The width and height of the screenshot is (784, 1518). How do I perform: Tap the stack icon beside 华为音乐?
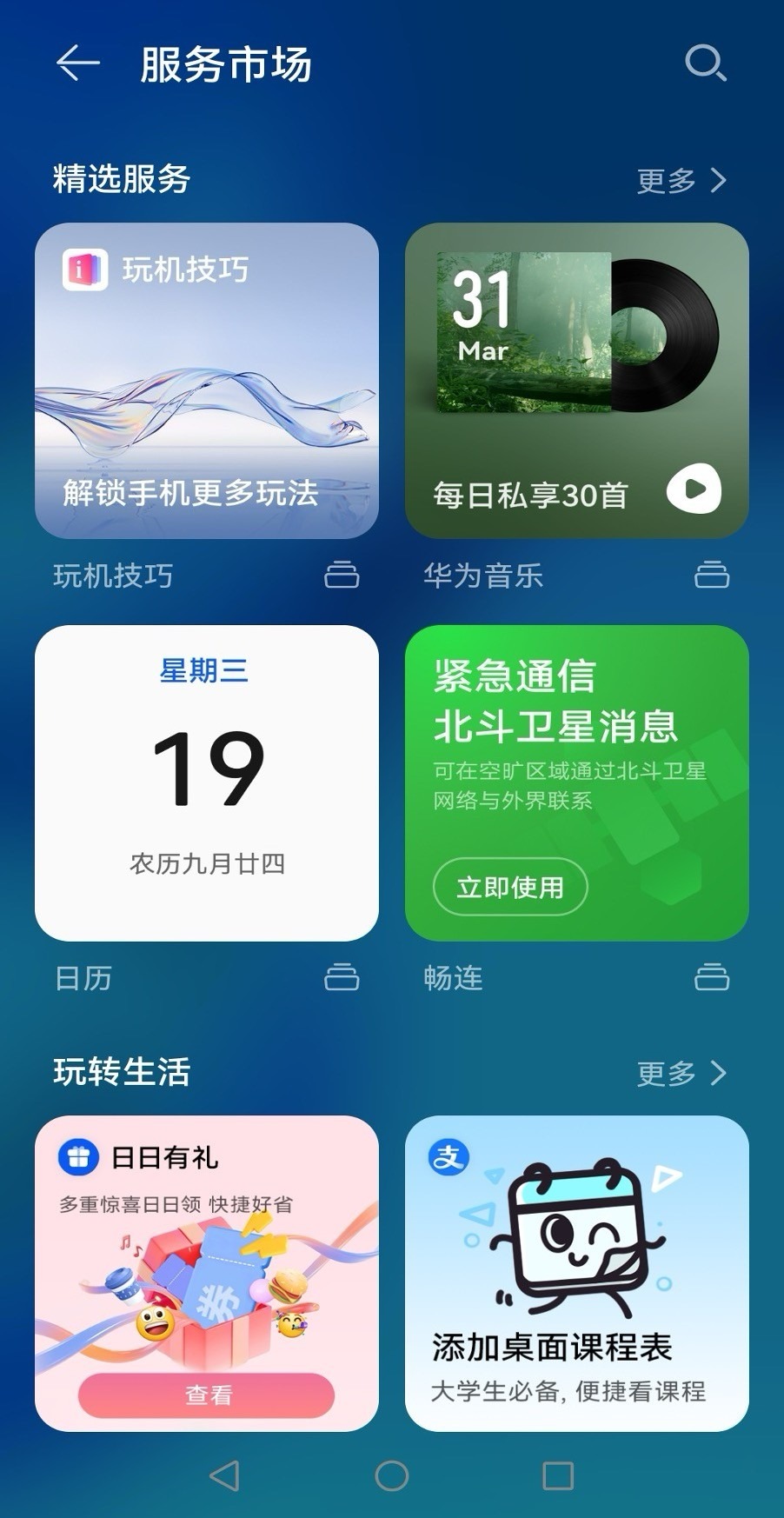(712, 575)
